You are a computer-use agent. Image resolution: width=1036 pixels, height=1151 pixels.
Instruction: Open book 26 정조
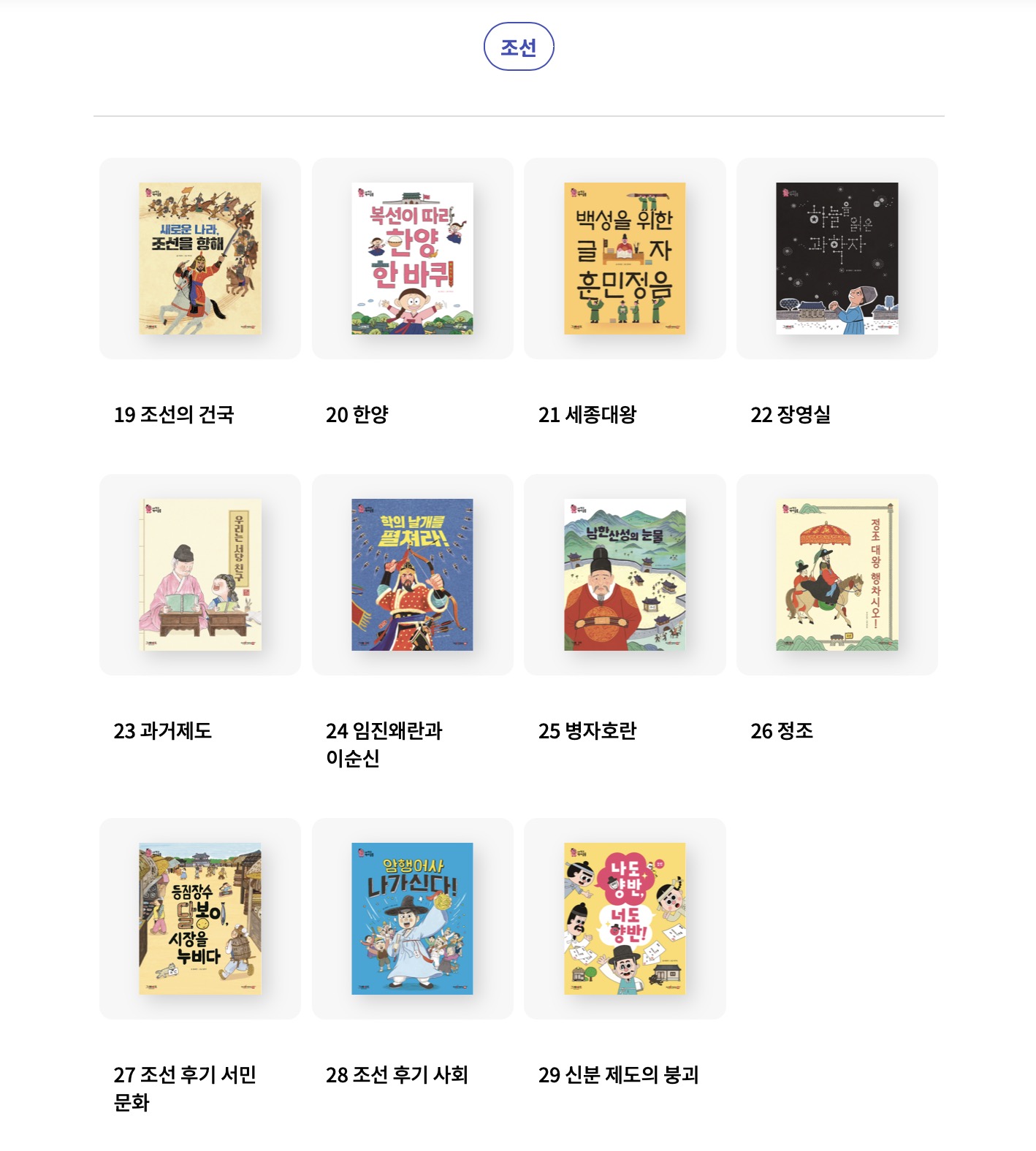[x=837, y=575]
